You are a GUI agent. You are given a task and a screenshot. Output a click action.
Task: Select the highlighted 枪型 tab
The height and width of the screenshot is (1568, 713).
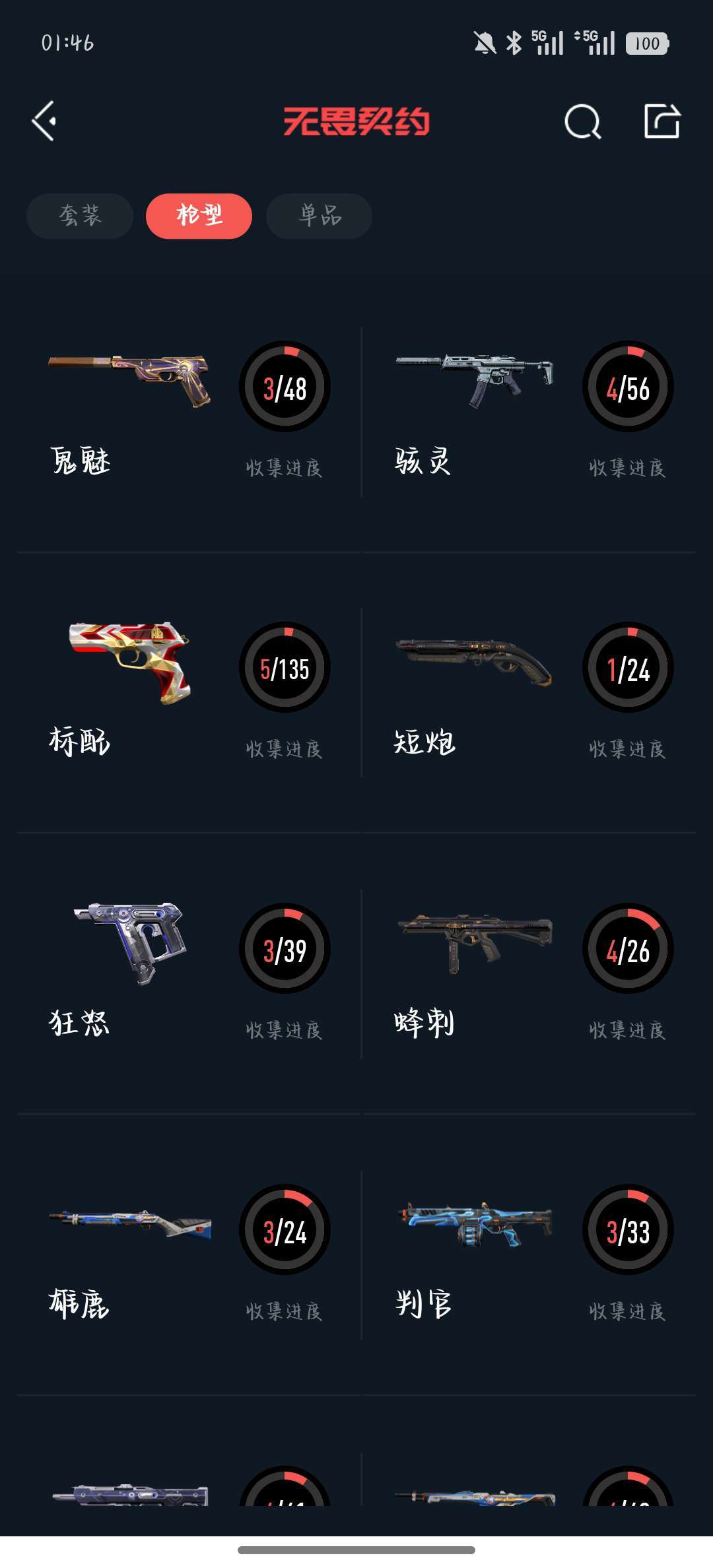(x=198, y=216)
